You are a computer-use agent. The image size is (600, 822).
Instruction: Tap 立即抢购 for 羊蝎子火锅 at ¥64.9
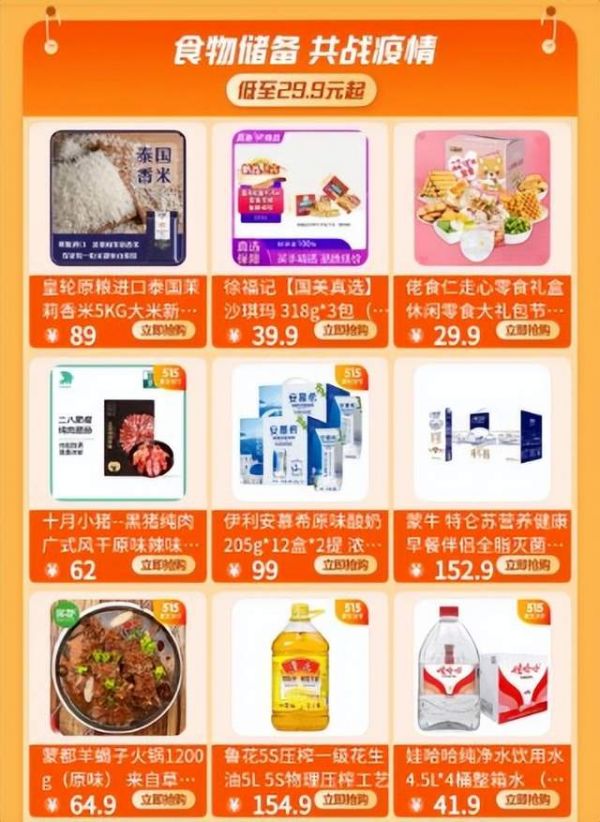point(164,799)
